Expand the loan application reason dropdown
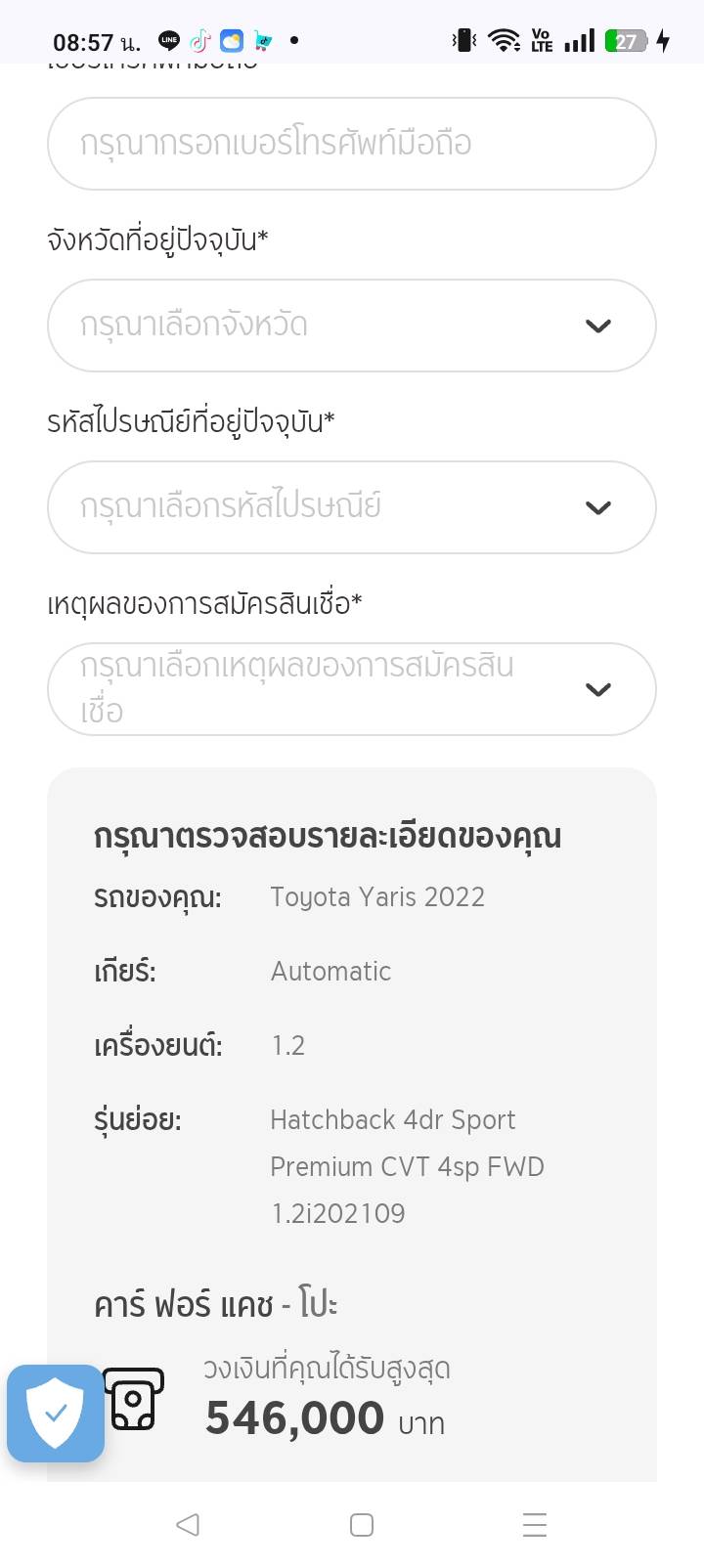The image size is (704, 1568). pyautogui.click(x=351, y=689)
